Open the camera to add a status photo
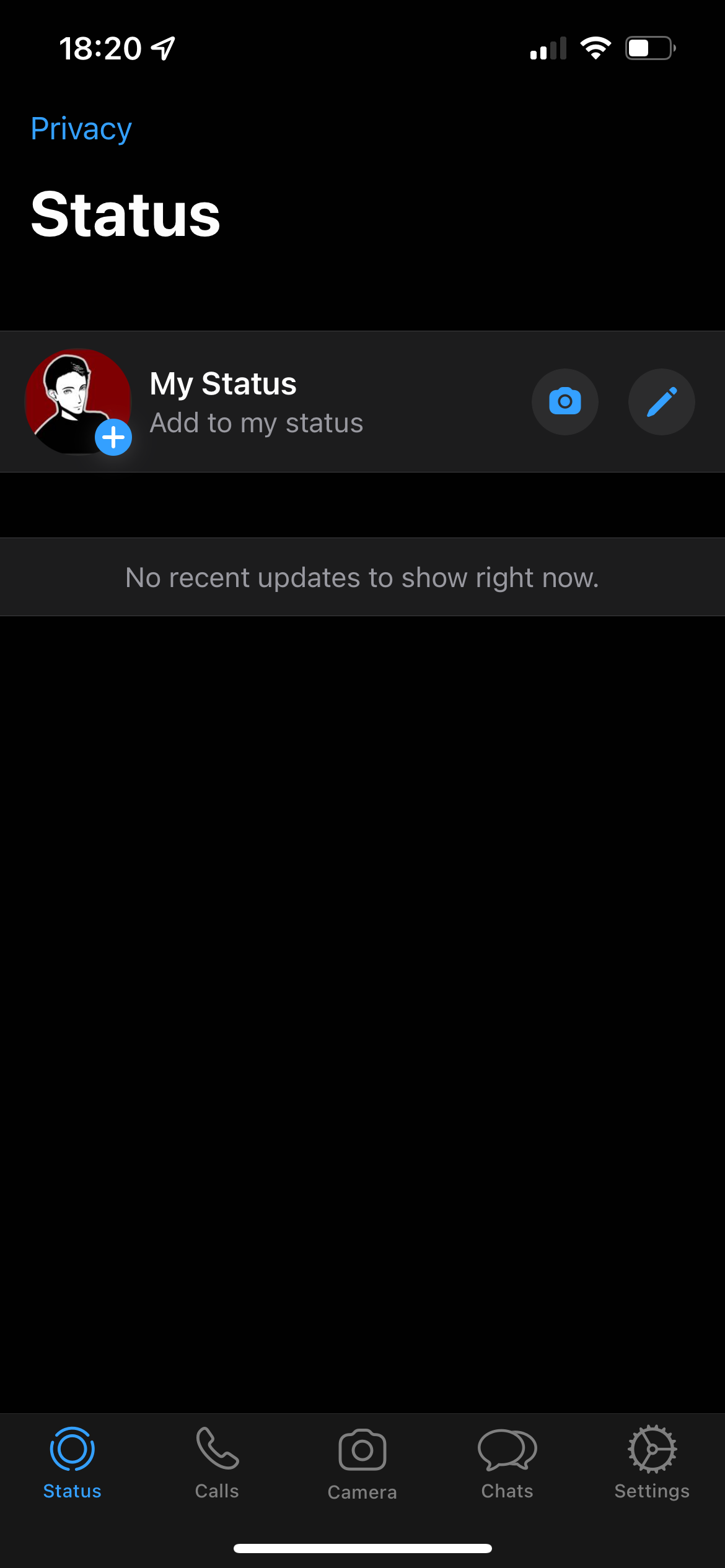 [565, 402]
